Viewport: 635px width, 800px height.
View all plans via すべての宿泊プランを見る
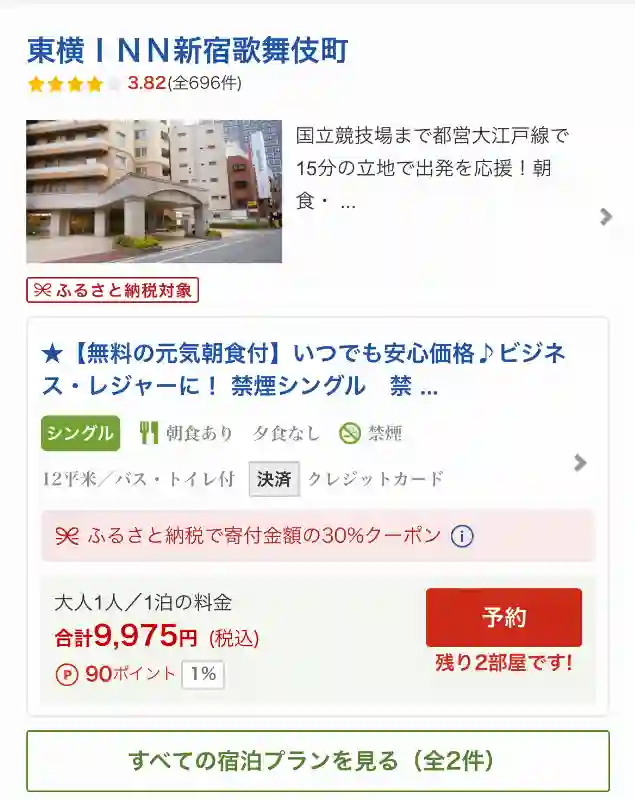(x=317, y=761)
